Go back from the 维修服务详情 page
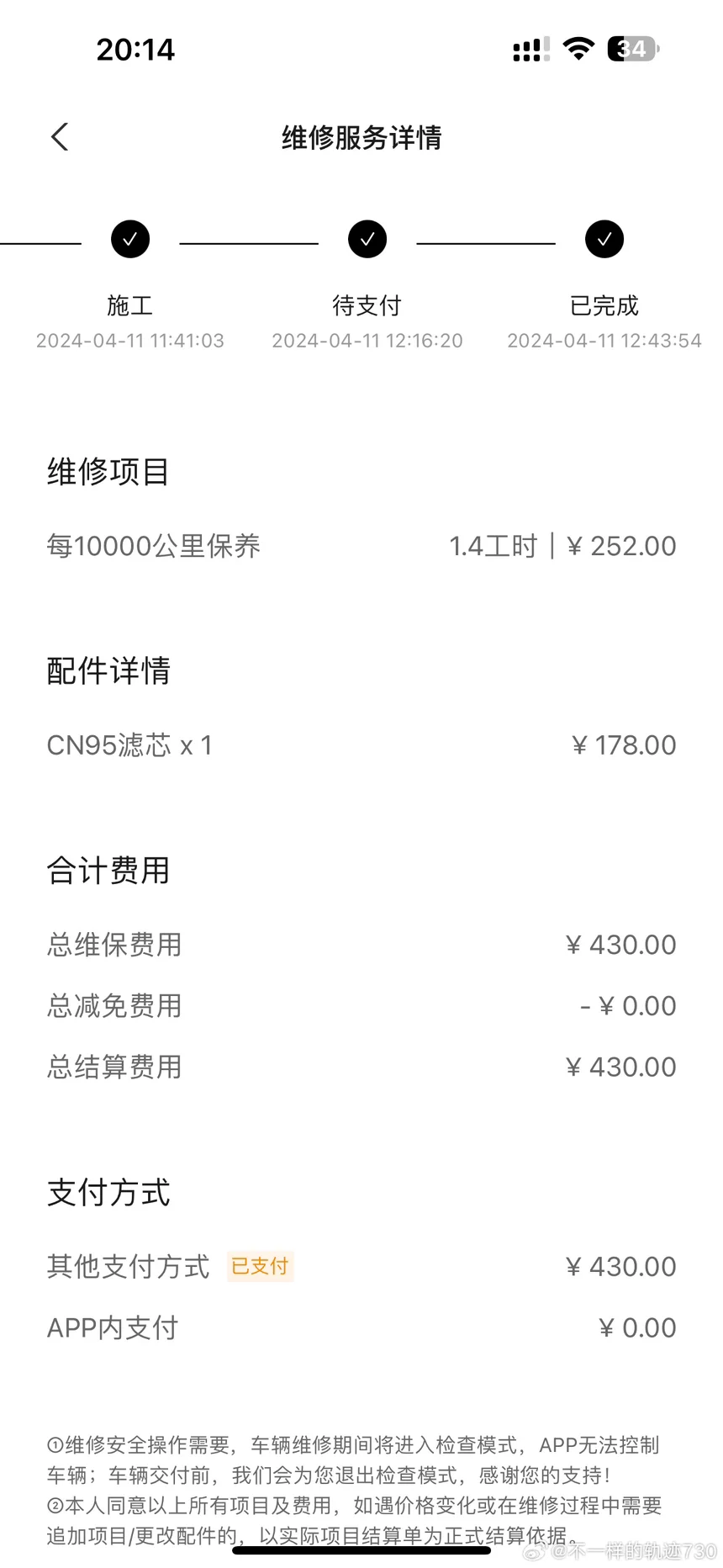Screen dimensions: 723x1568 pos(59,137)
